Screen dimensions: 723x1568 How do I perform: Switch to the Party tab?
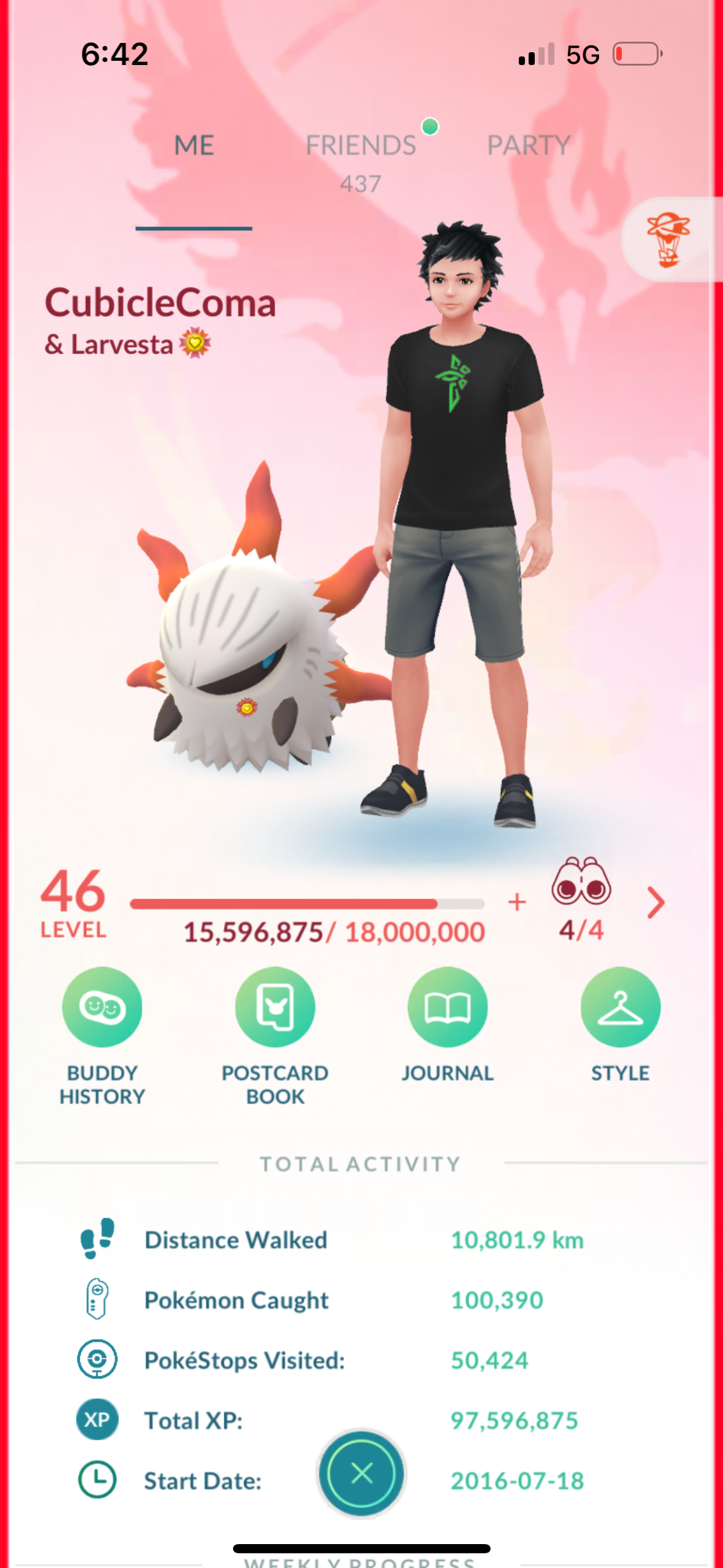pos(528,146)
